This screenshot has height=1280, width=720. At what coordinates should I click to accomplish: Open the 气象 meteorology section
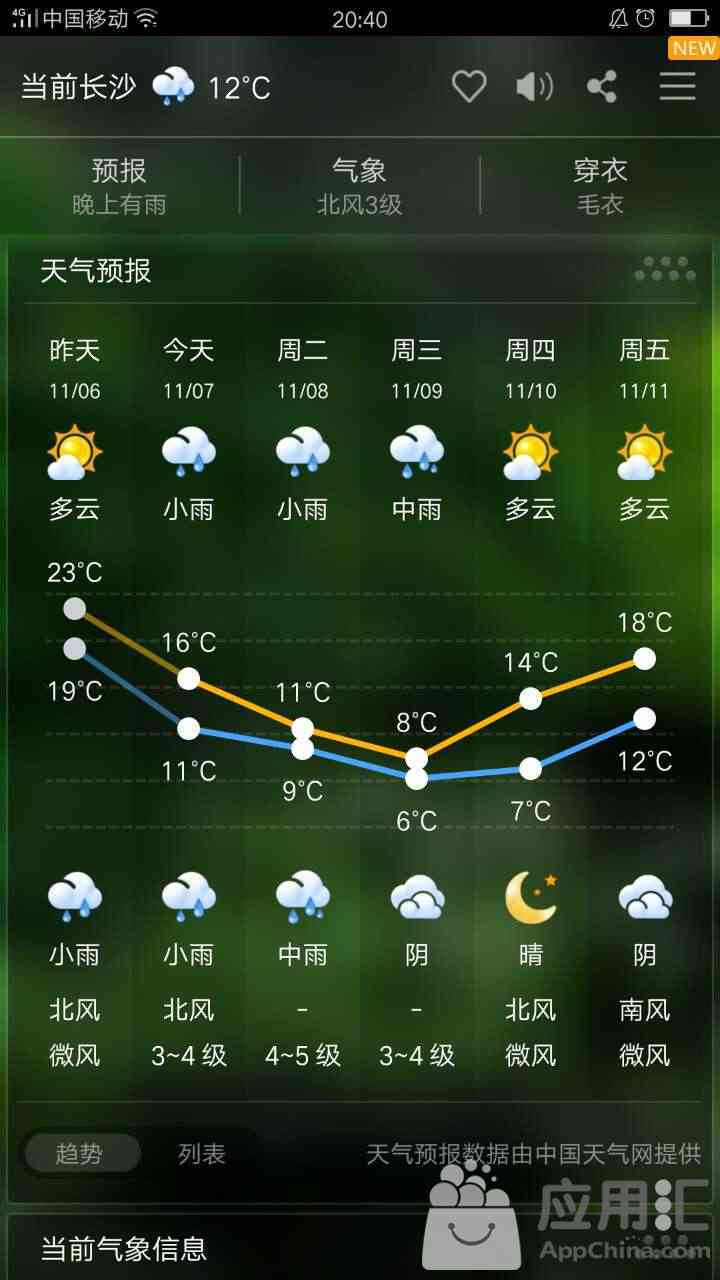[x=359, y=186]
